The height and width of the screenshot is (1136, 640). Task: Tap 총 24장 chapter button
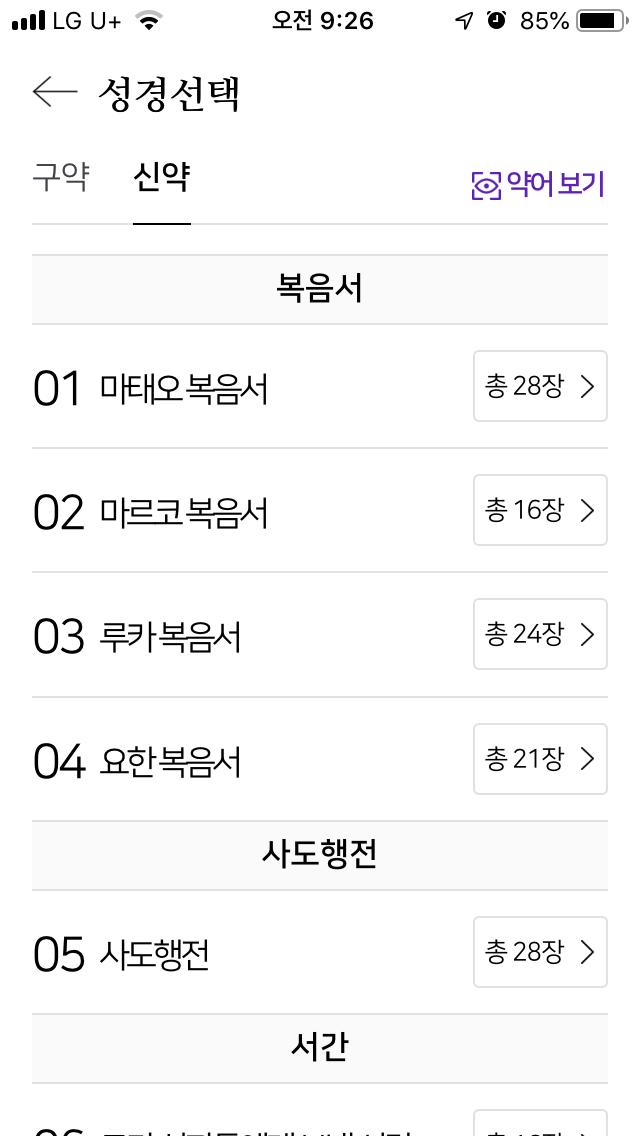click(x=540, y=634)
